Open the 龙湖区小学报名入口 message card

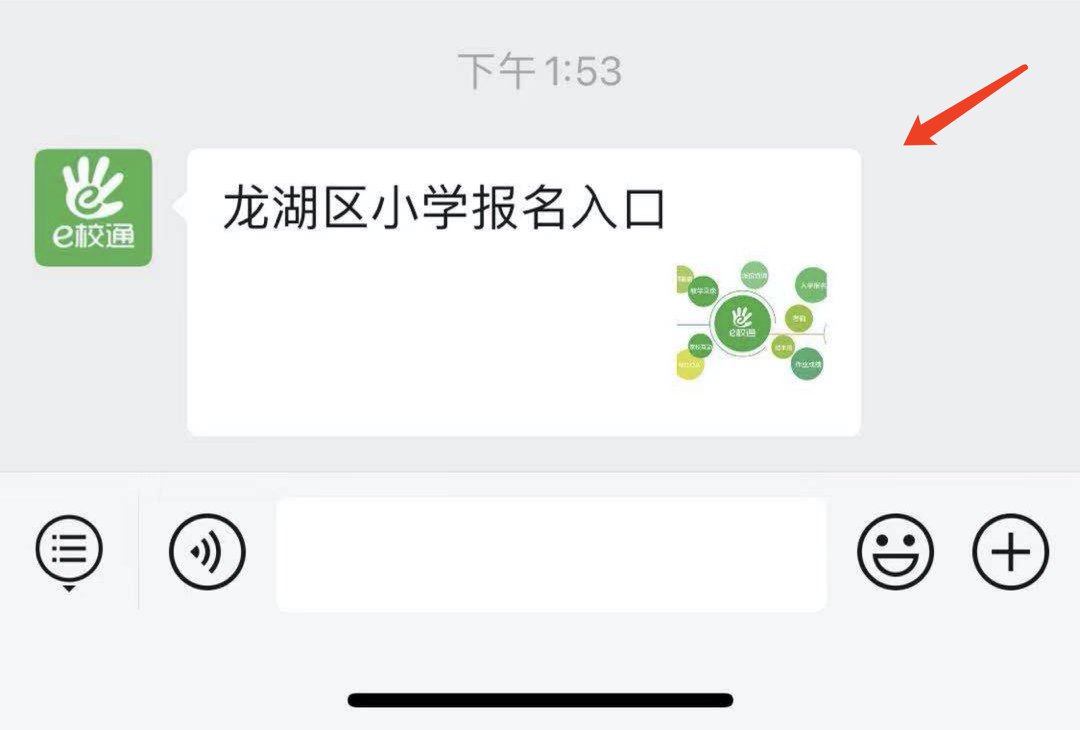[x=523, y=292]
